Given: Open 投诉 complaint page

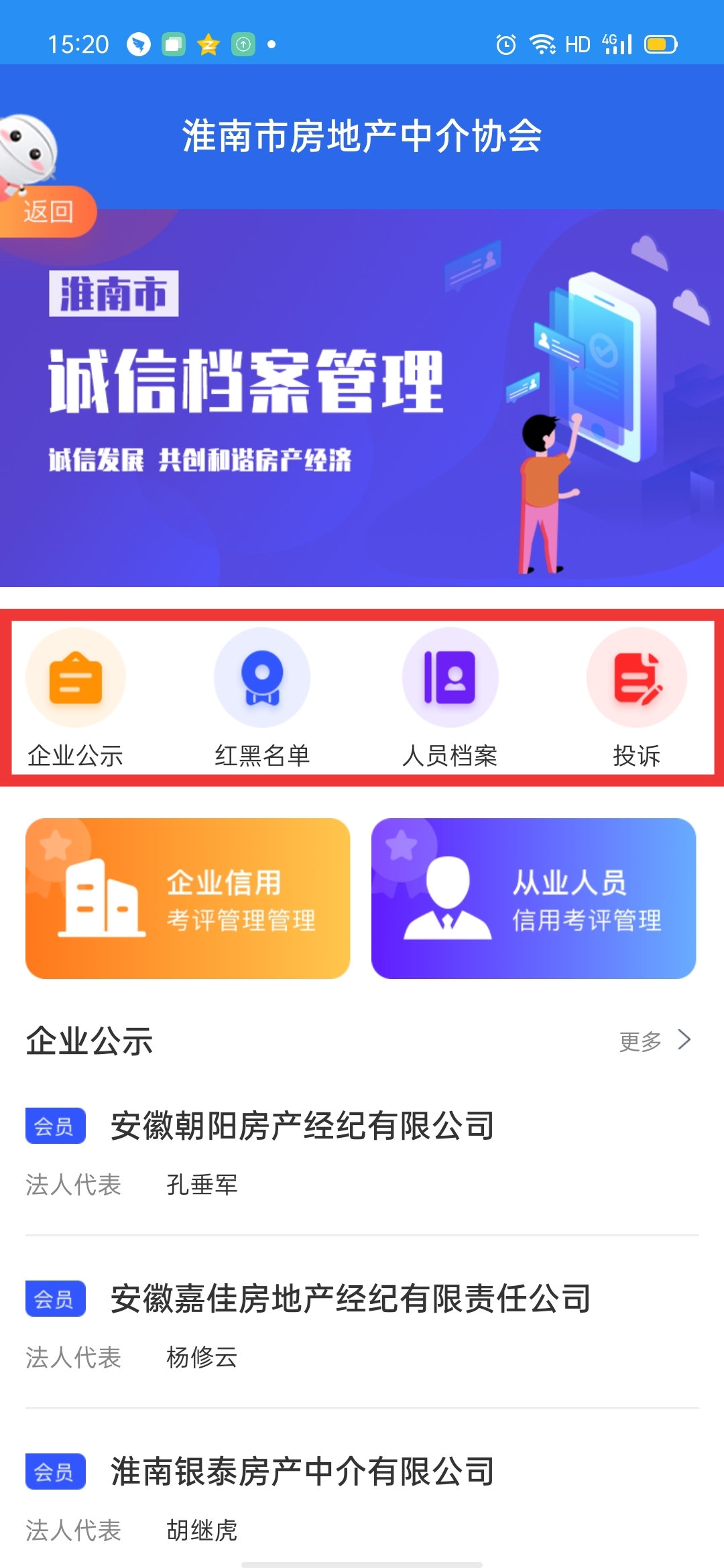Looking at the screenshot, I should [636, 697].
